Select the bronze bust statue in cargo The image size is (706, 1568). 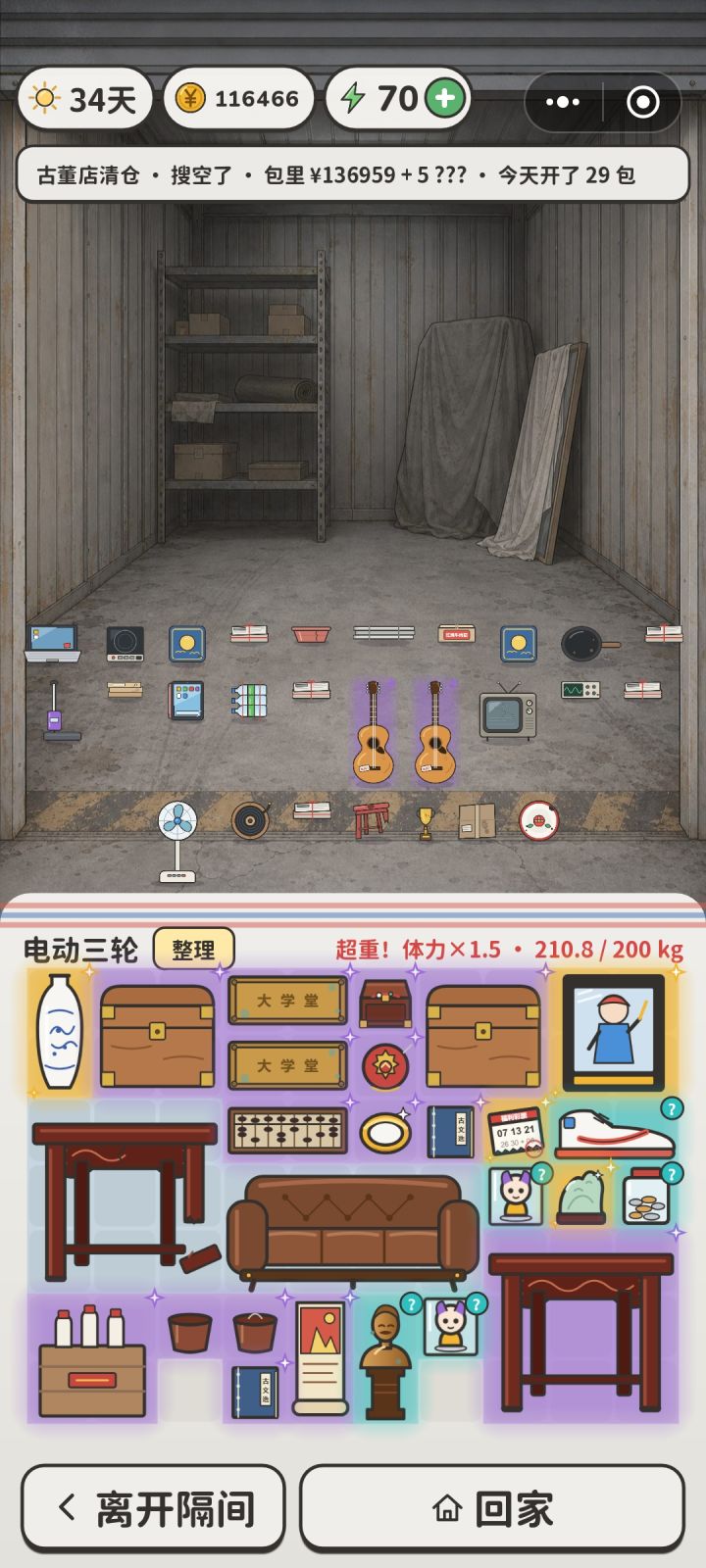click(x=384, y=1361)
